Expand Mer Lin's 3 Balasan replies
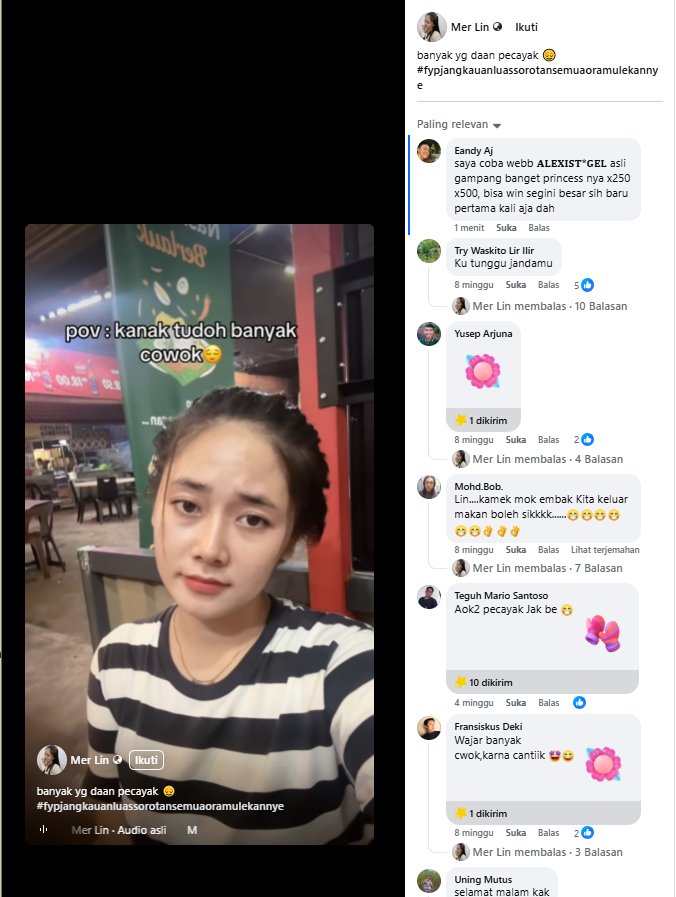Viewport: 676px width, 897px height. click(547, 853)
